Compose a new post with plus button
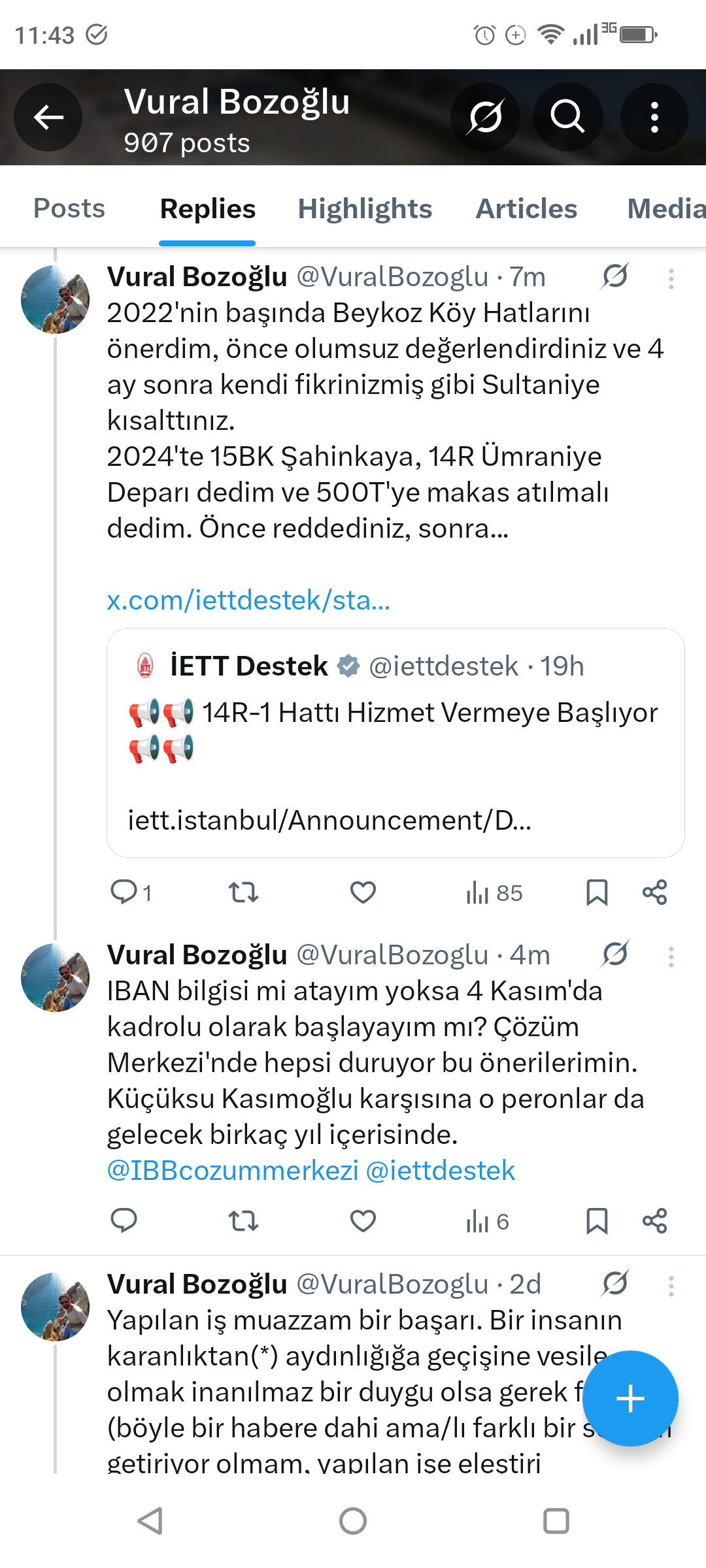This screenshot has height=1568, width=706. [630, 1398]
